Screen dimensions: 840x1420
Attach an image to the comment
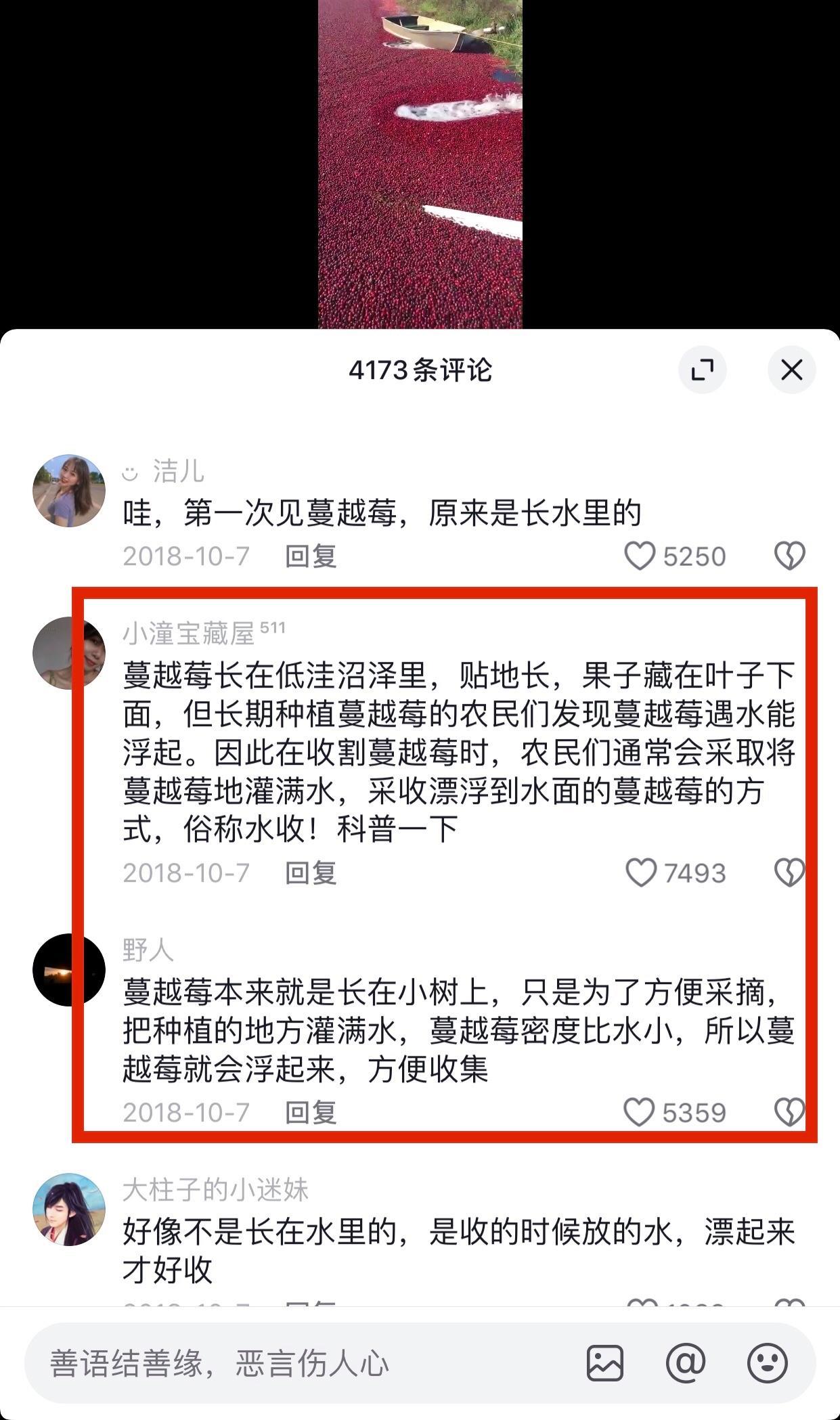coord(604,1363)
